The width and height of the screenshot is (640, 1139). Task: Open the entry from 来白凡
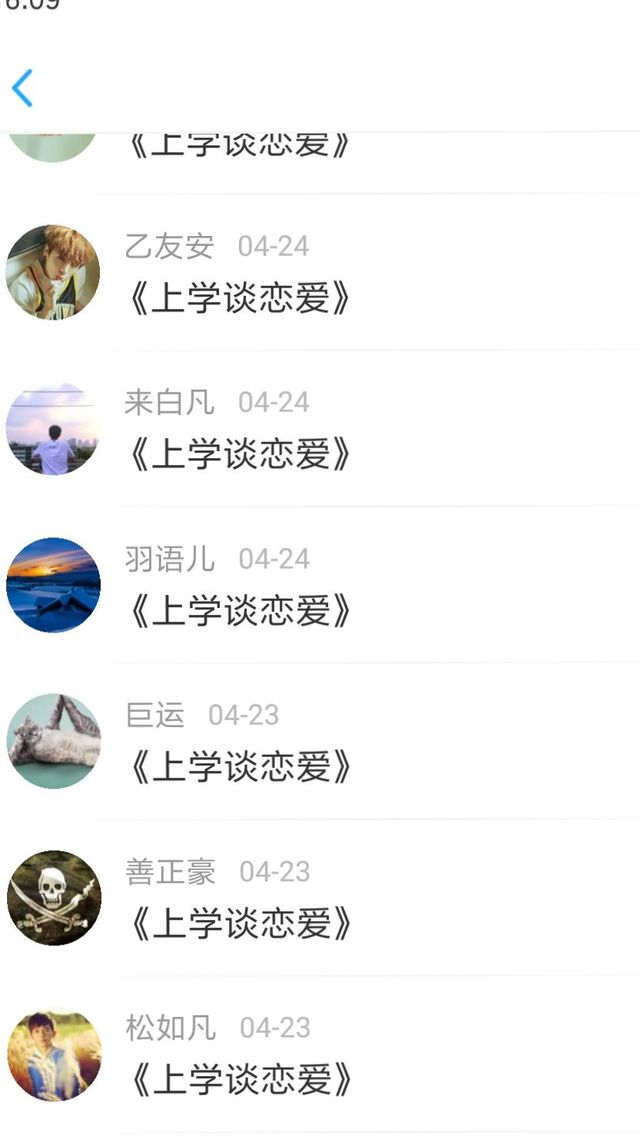pyautogui.click(x=320, y=429)
